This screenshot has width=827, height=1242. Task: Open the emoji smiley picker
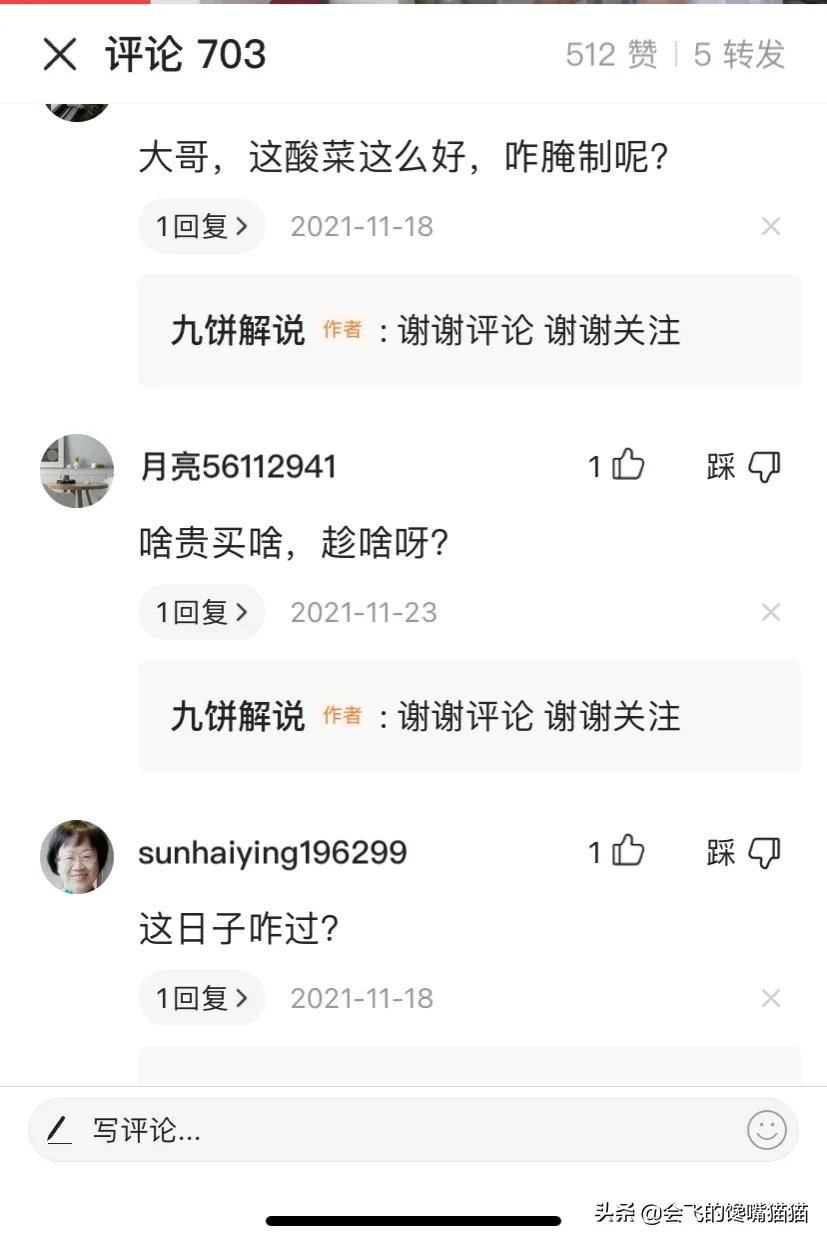pyautogui.click(x=766, y=1130)
